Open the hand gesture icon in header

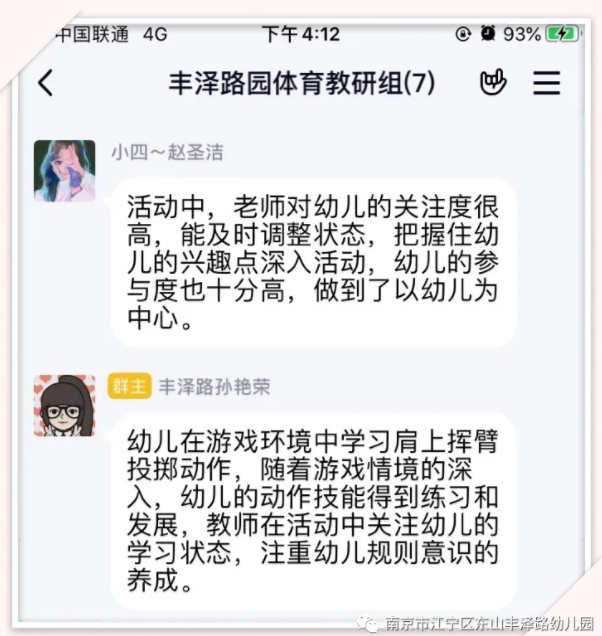[x=493, y=83]
